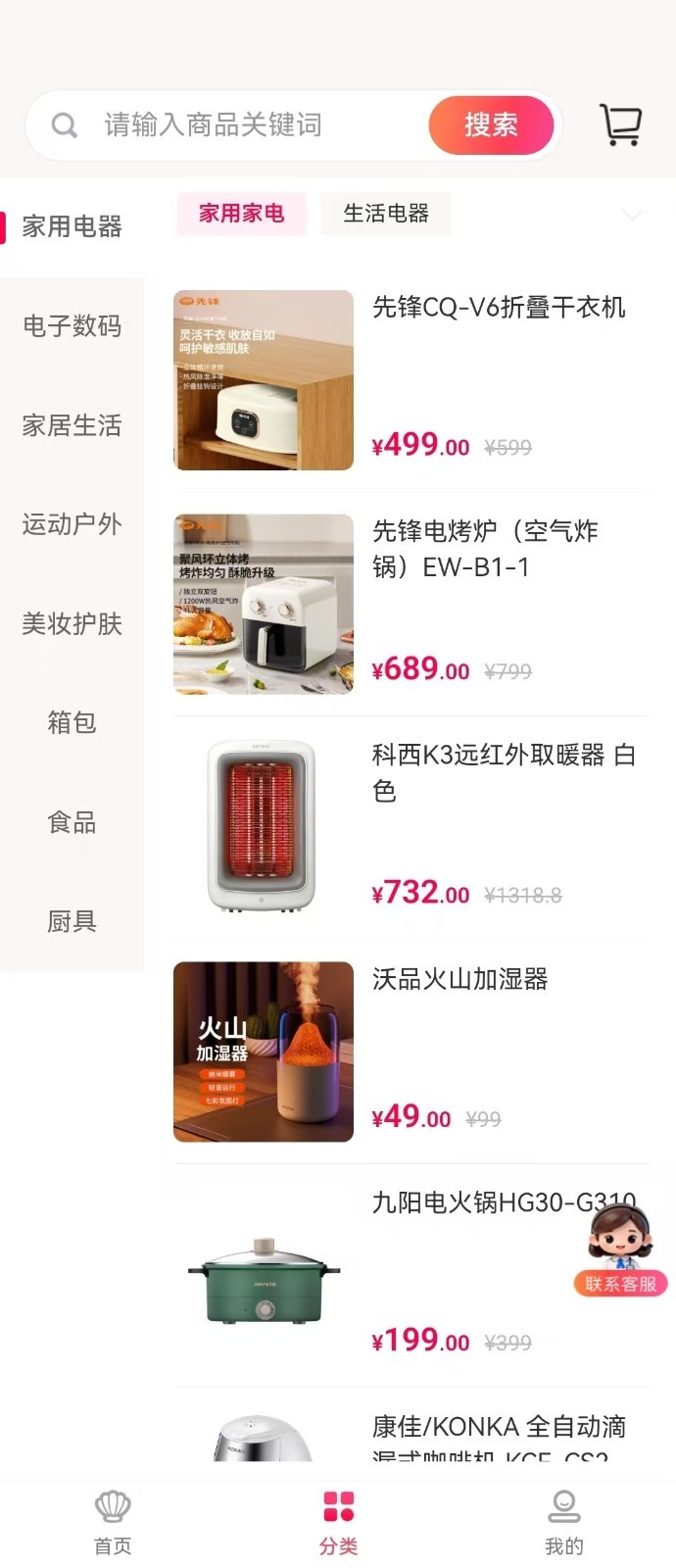The image size is (676, 1568).
Task: Open 科西K3远红外取暖器 product
Action: tap(411, 827)
